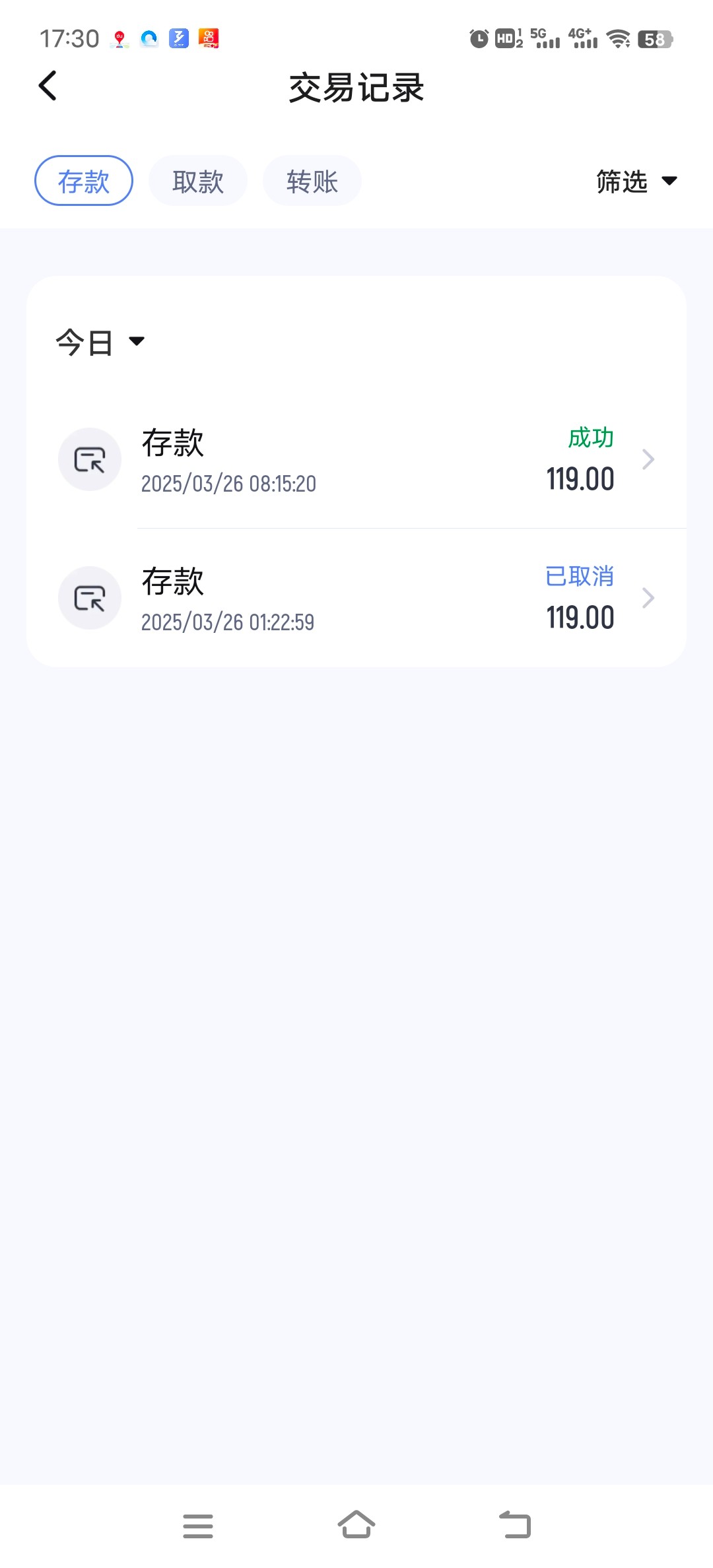This screenshot has height=1568, width=713.
Task: Expand the 今日 date dropdown
Action: [100, 342]
